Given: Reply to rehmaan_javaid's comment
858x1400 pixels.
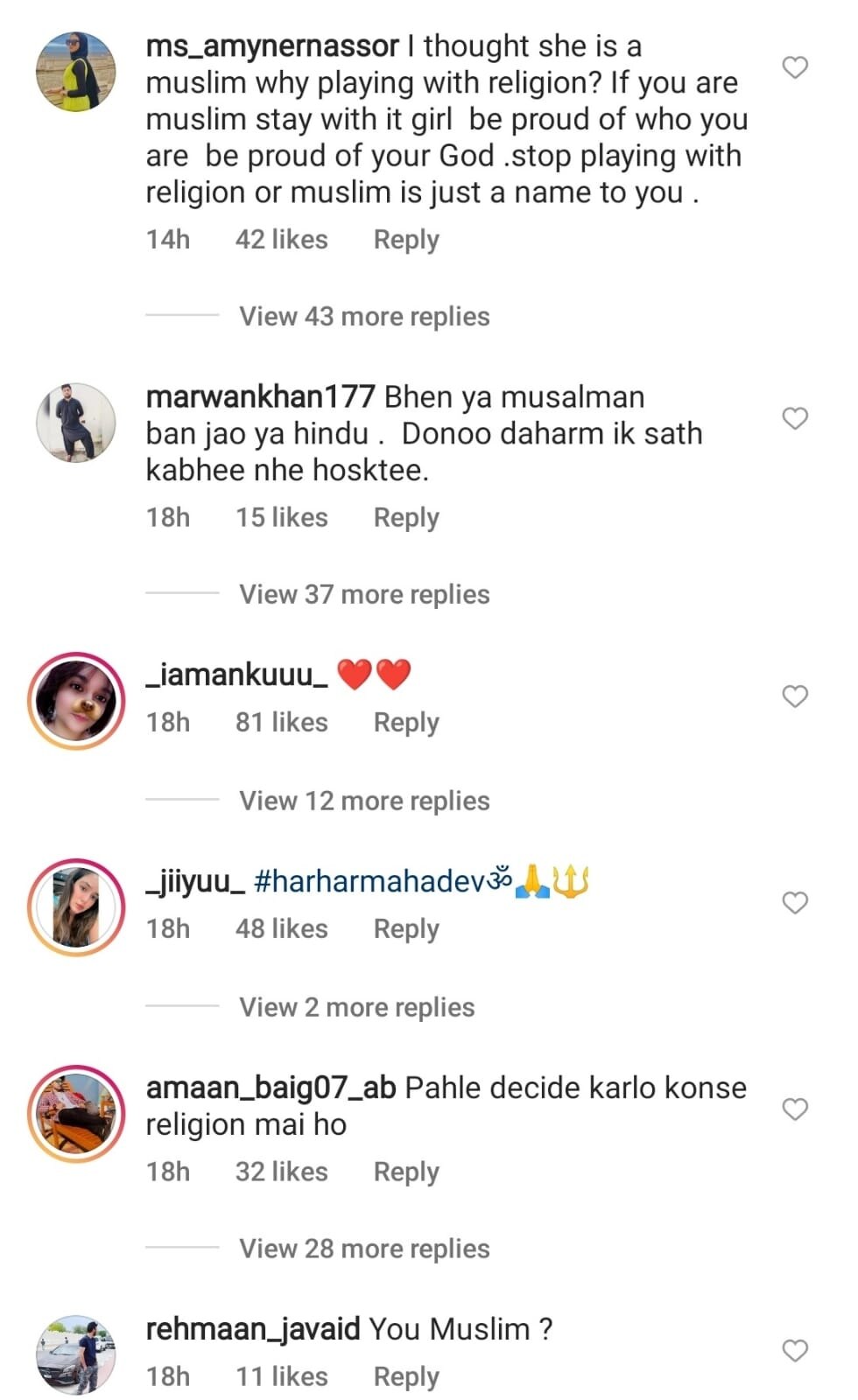Looking at the screenshot, I should pyautogui.click(x=405, y=1377).
